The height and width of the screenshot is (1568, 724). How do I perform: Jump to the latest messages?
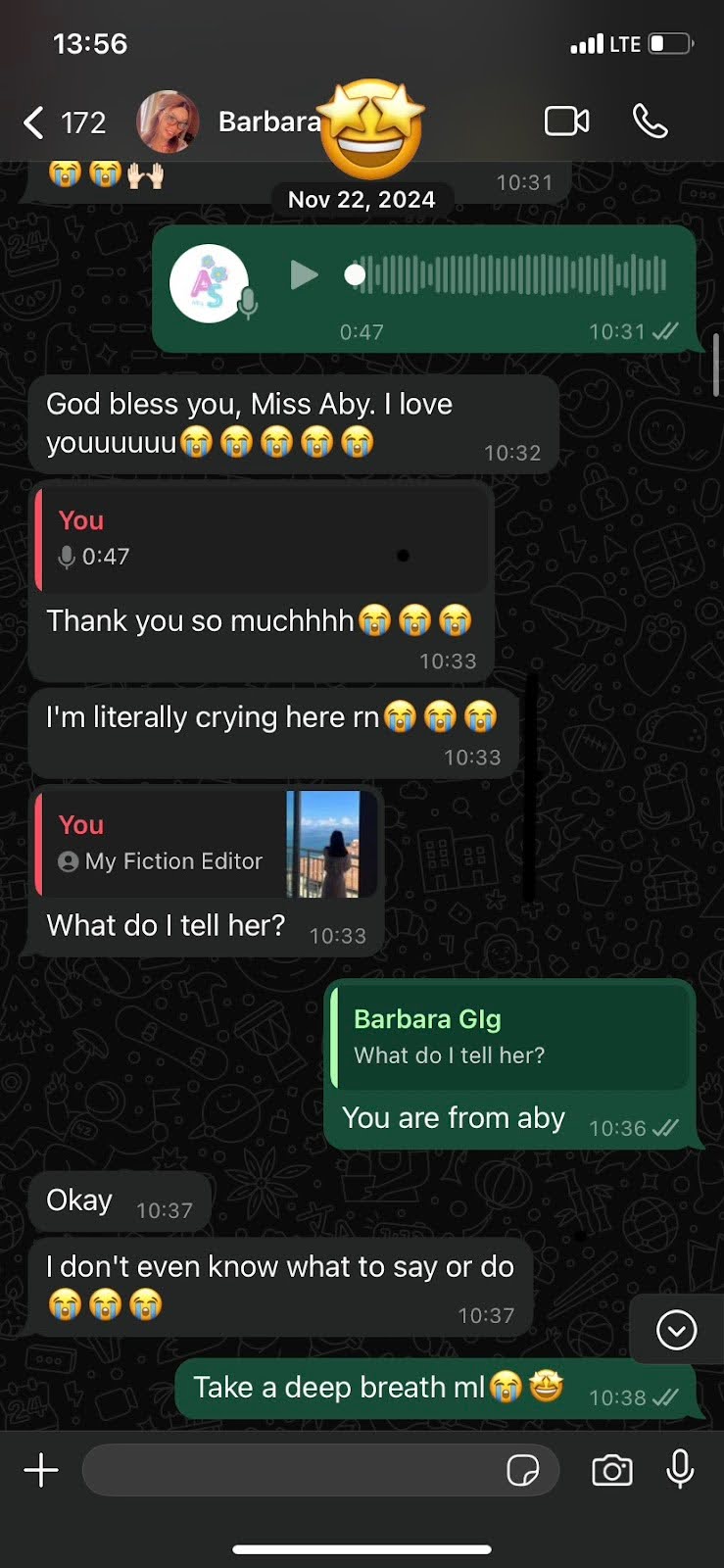click(x=676, y=1330)
